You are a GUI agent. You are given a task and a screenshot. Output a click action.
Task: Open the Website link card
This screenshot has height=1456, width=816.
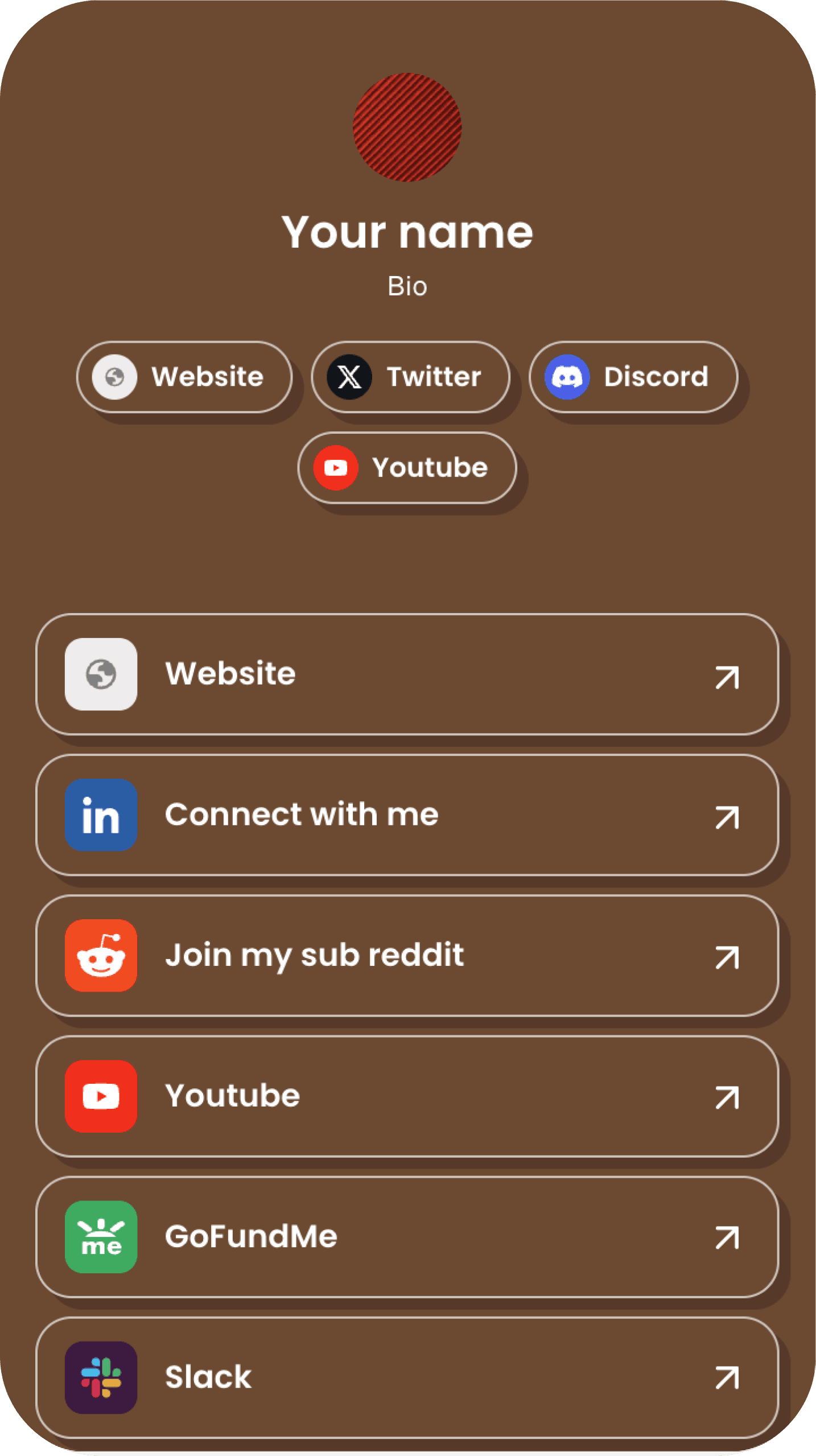[407, 674]
